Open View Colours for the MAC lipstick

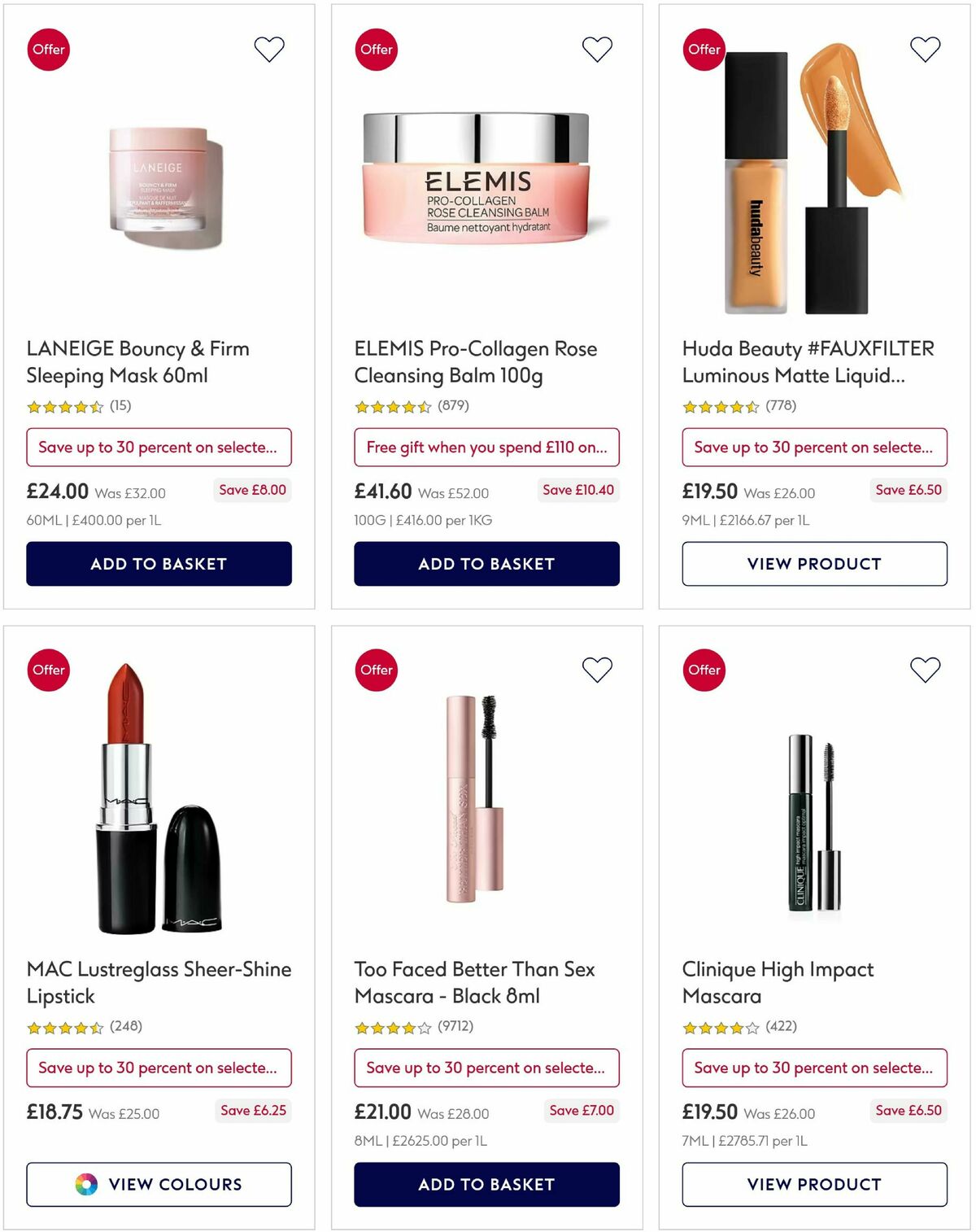[x=159, y=1184]
